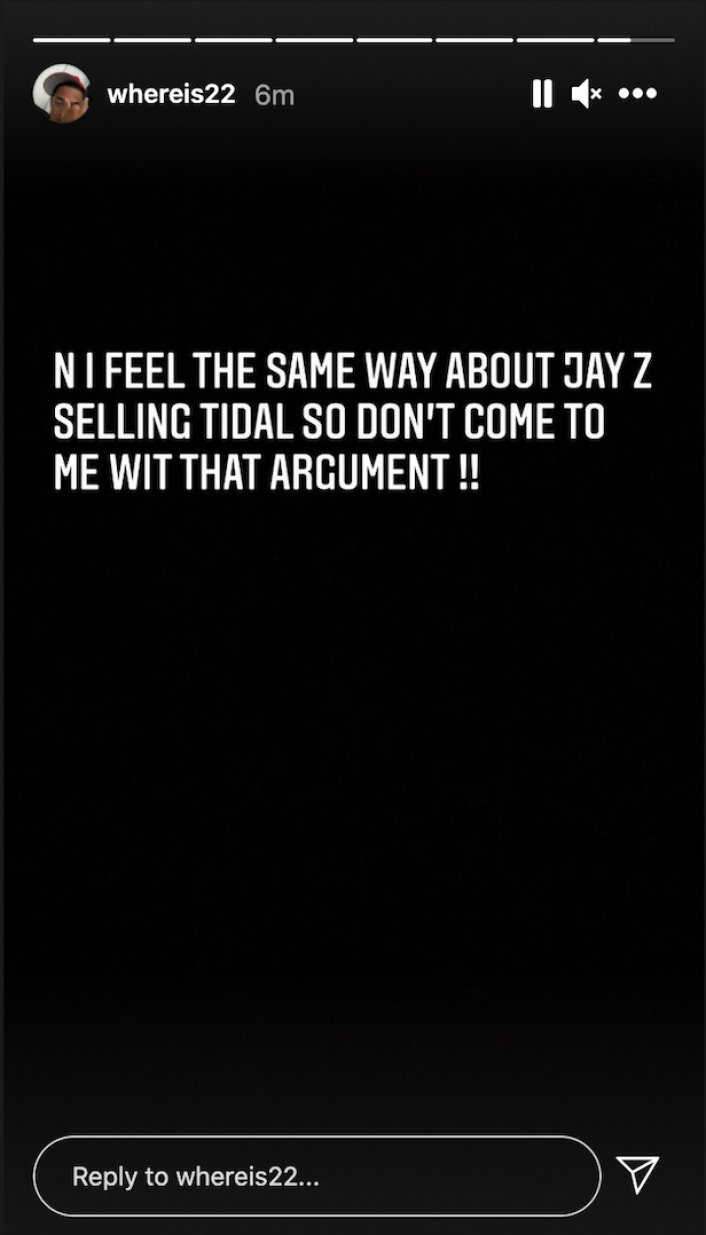Share the story via the paper plane icon
The image size is (706, 1235).
point(637,1175)
